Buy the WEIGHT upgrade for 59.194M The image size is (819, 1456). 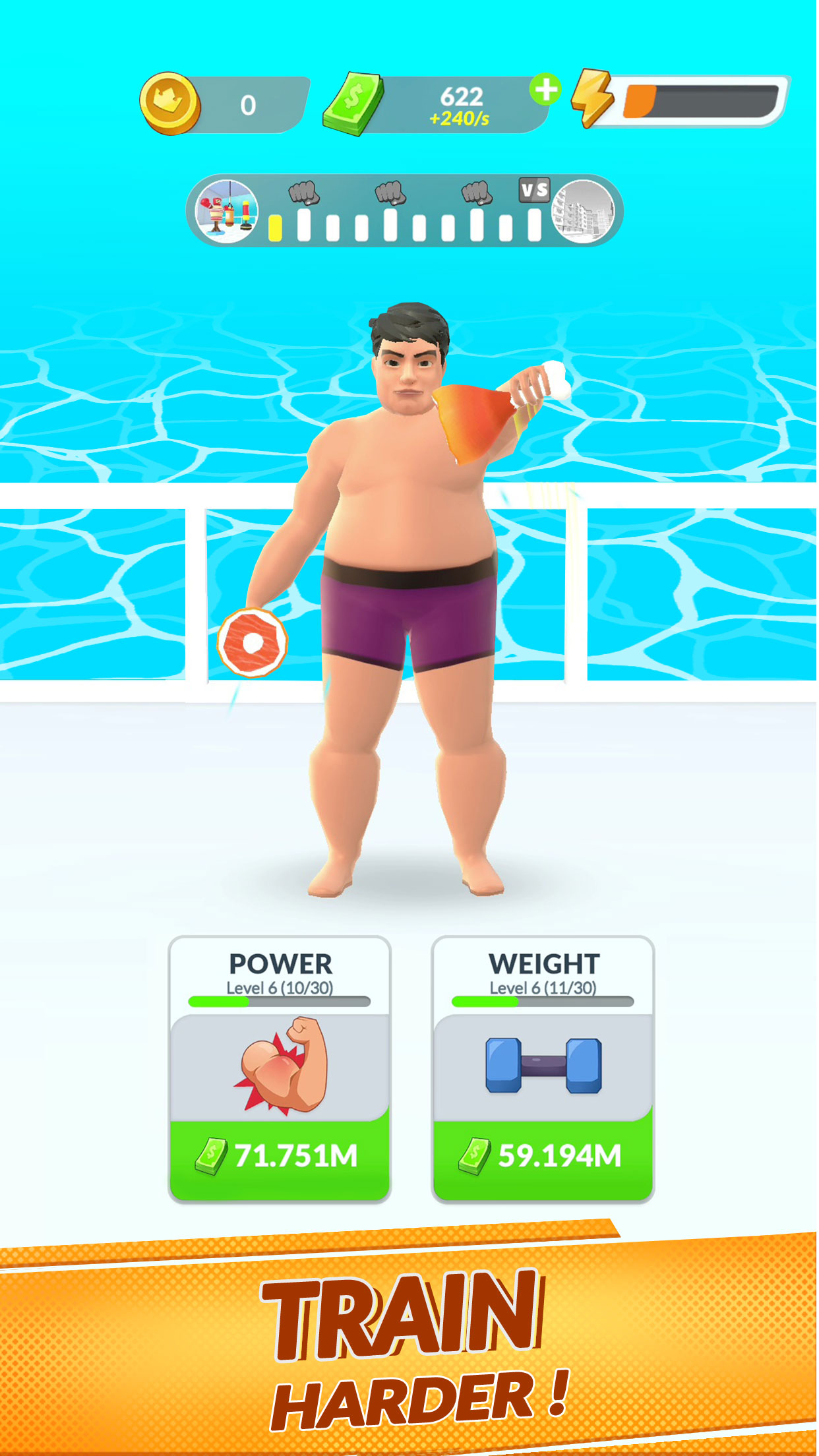[543, 1155]
